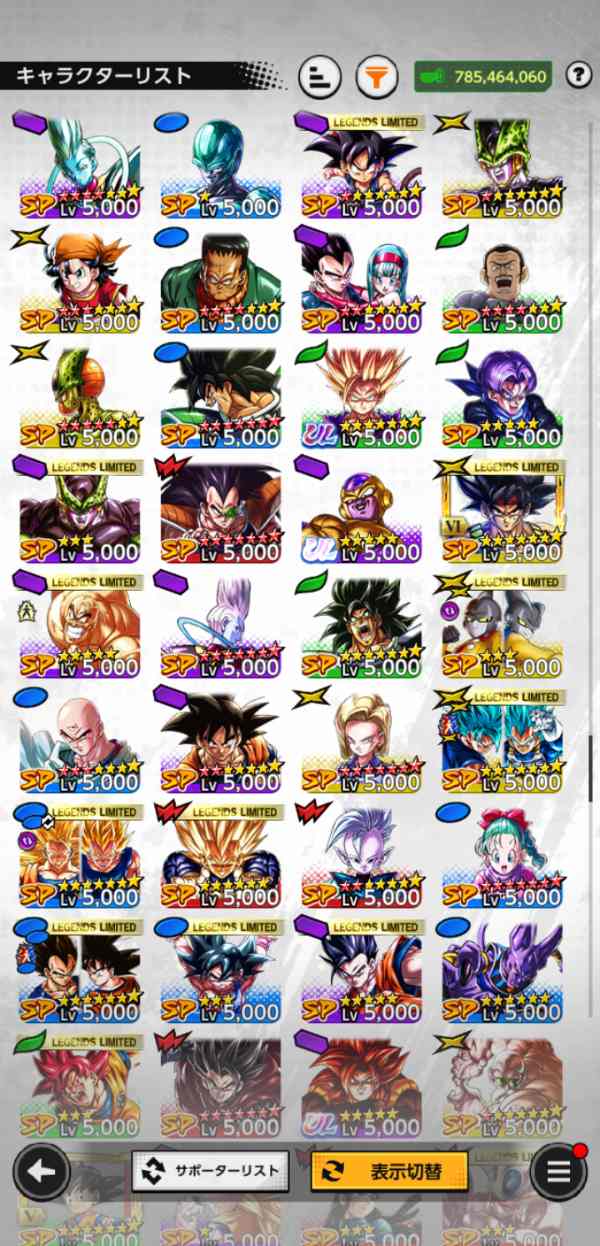The image size is (600, 1246).
Task: Select the green Android 16 character
Action: point(220,282)
